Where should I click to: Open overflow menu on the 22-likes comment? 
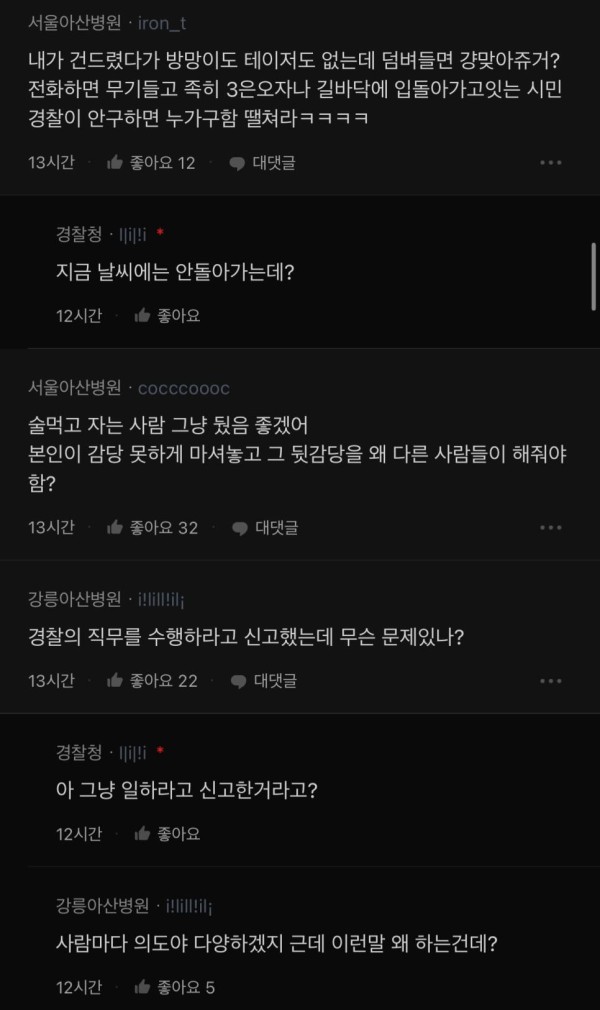[x=550, y=680]
